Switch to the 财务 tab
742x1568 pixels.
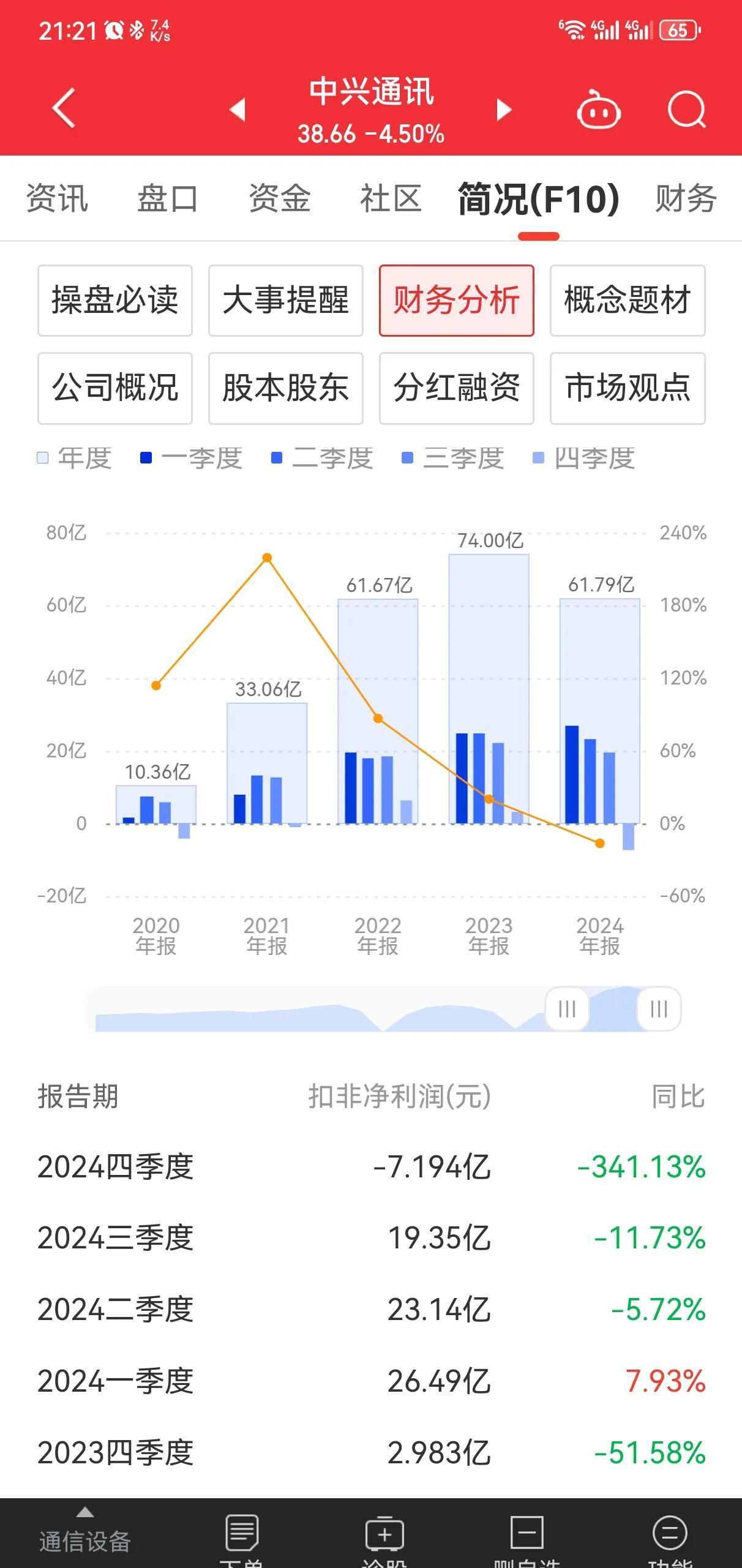pyautogui.click(x=685, y=198)
